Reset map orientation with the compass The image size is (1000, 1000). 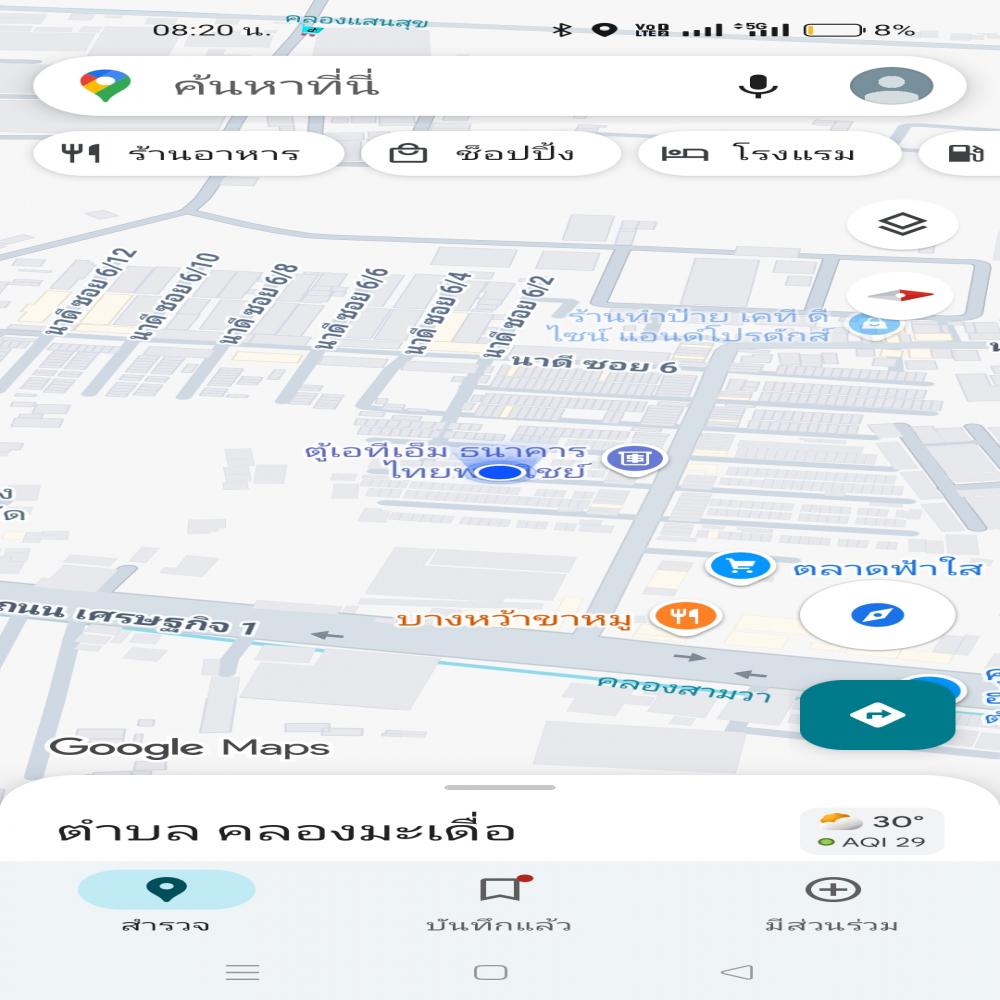[x=901, y=296]
